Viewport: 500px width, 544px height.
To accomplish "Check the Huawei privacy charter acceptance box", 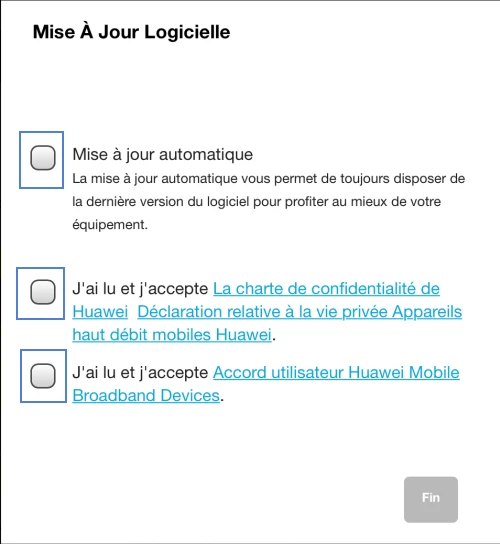I will point(43,292).
